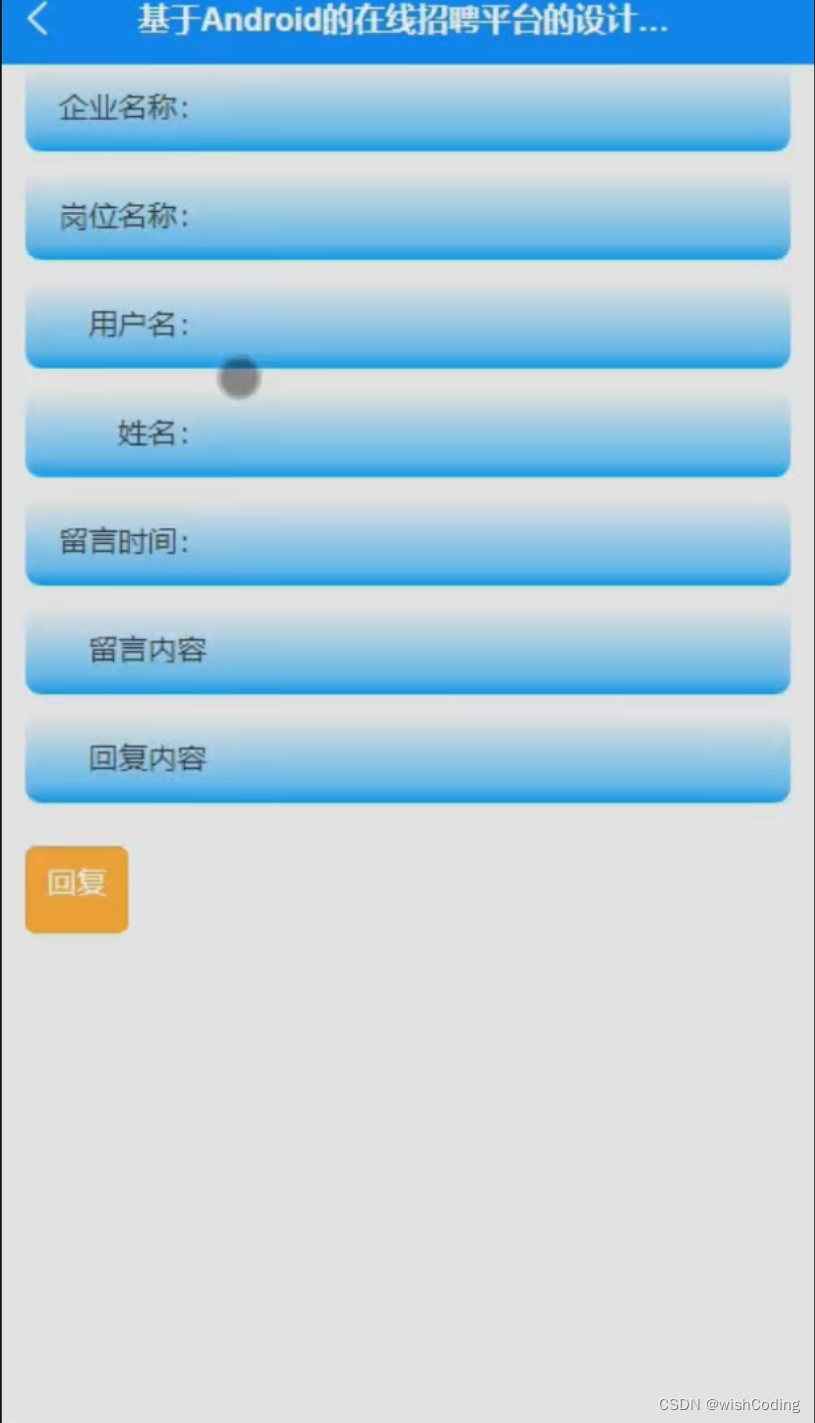Click the 姓名 label

tap(150, 432)
